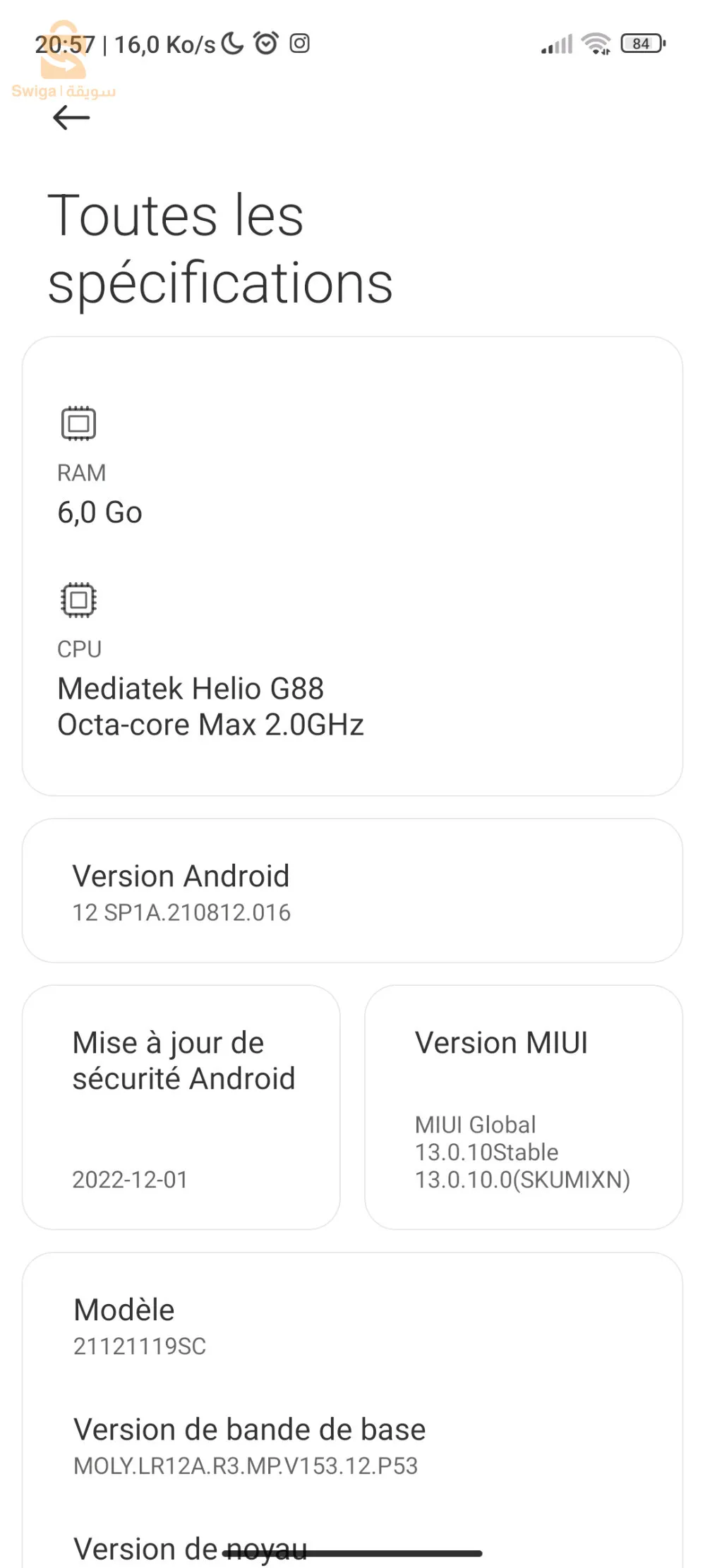Screen dimensions: 705x1568
Task: Tap the do-not-disturb moon icon
Action: (233, 42)
